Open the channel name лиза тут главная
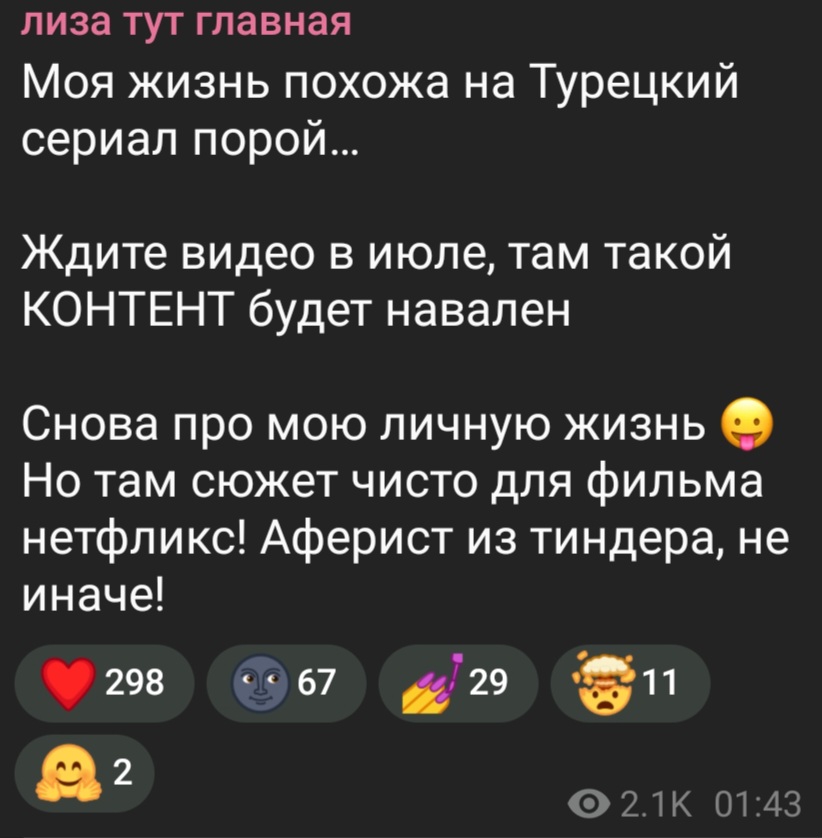This screenshot has width=822, height=838. pyautogui.click(x=185, y=19)
